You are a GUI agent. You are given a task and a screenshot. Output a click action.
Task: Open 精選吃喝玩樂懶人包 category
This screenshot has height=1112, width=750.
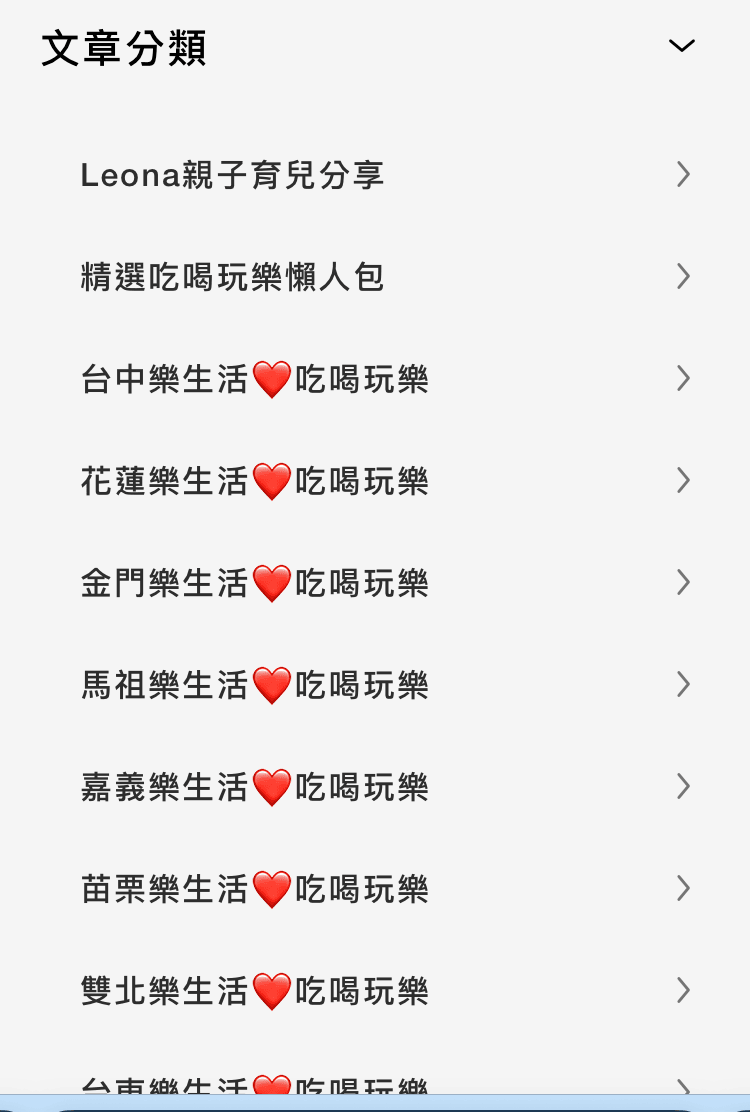click(x=232, y=277)
